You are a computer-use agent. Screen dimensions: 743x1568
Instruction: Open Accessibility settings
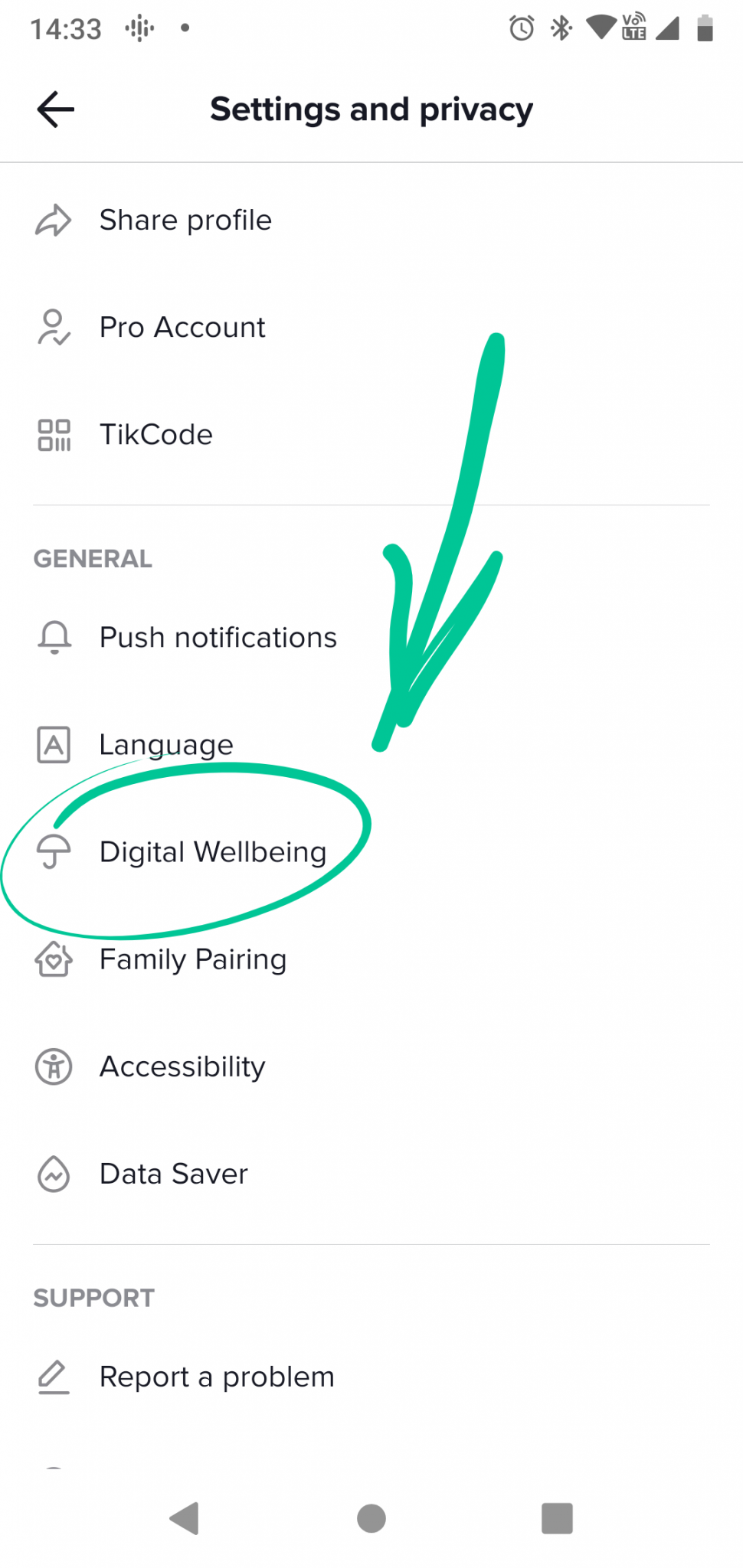click(371, 1067)
